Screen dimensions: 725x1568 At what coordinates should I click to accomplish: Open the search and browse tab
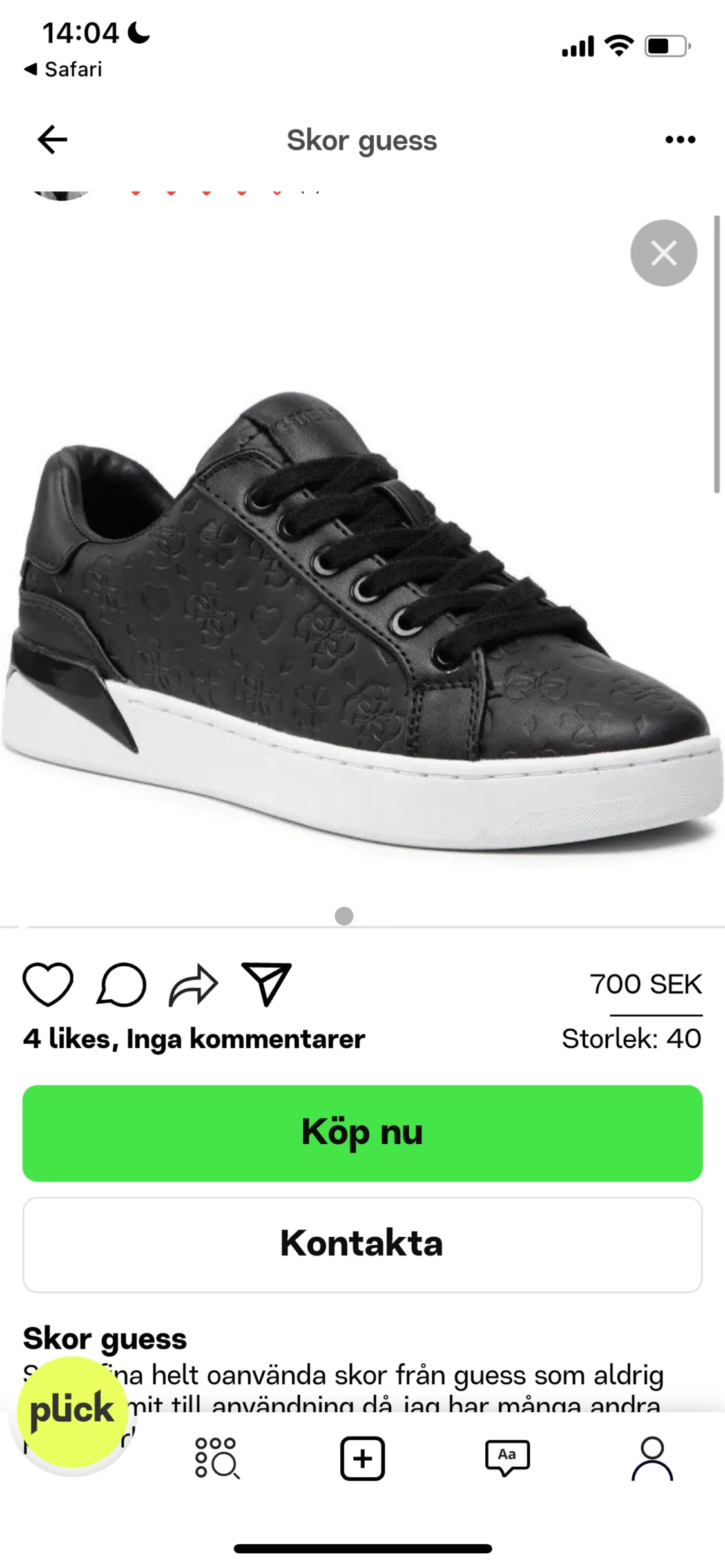(x=217, y=1457)
